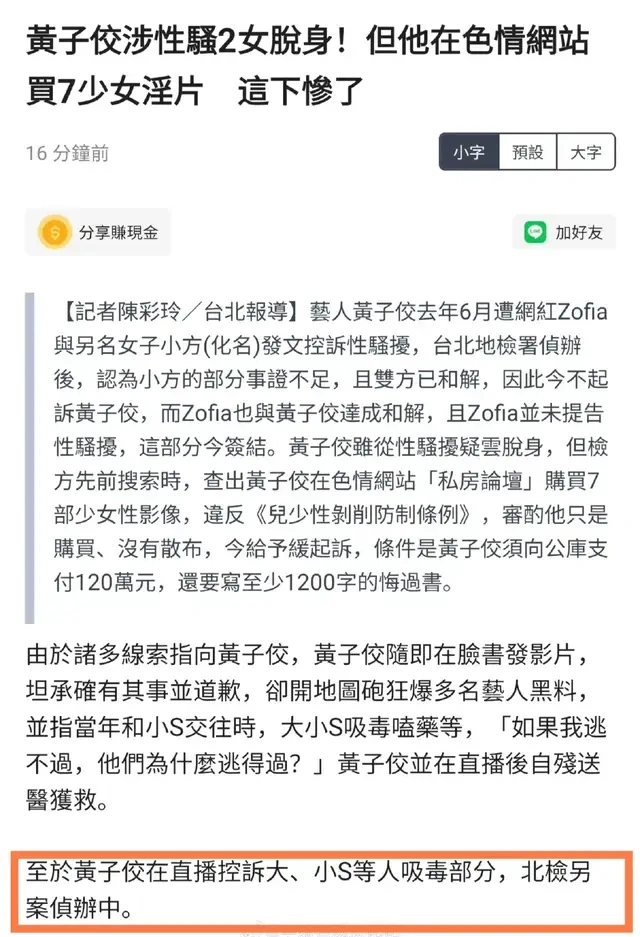Add the LINE friend via 加好友

tap(563, 232)
